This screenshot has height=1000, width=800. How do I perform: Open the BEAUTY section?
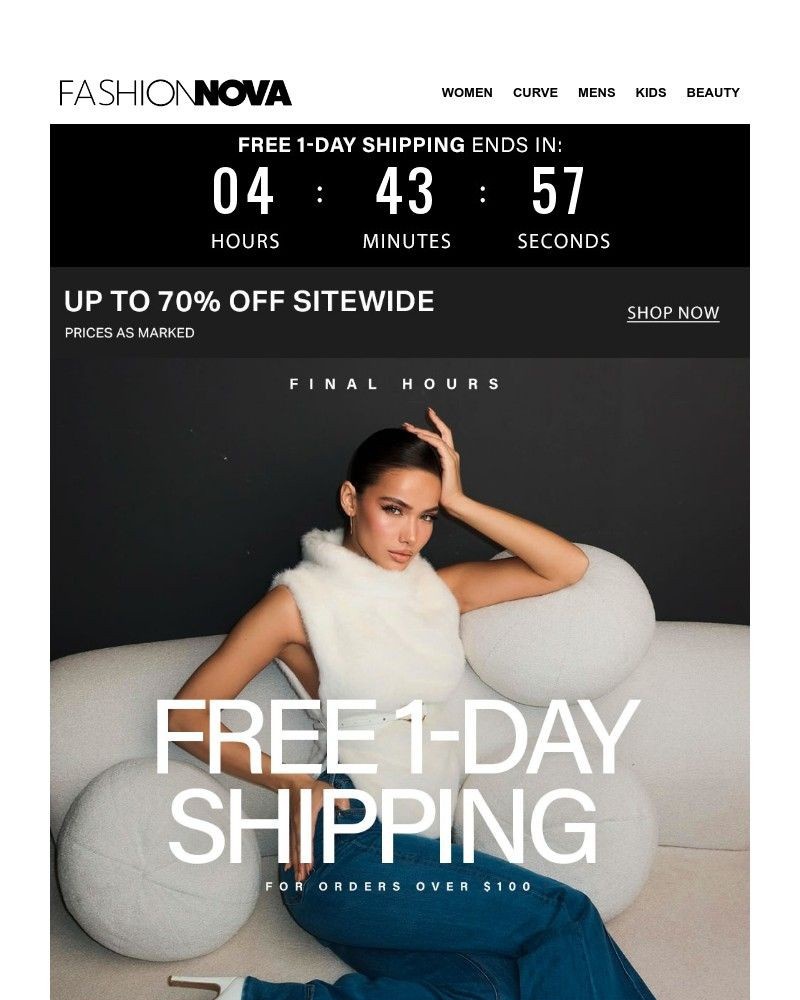(x=712, y=92)
